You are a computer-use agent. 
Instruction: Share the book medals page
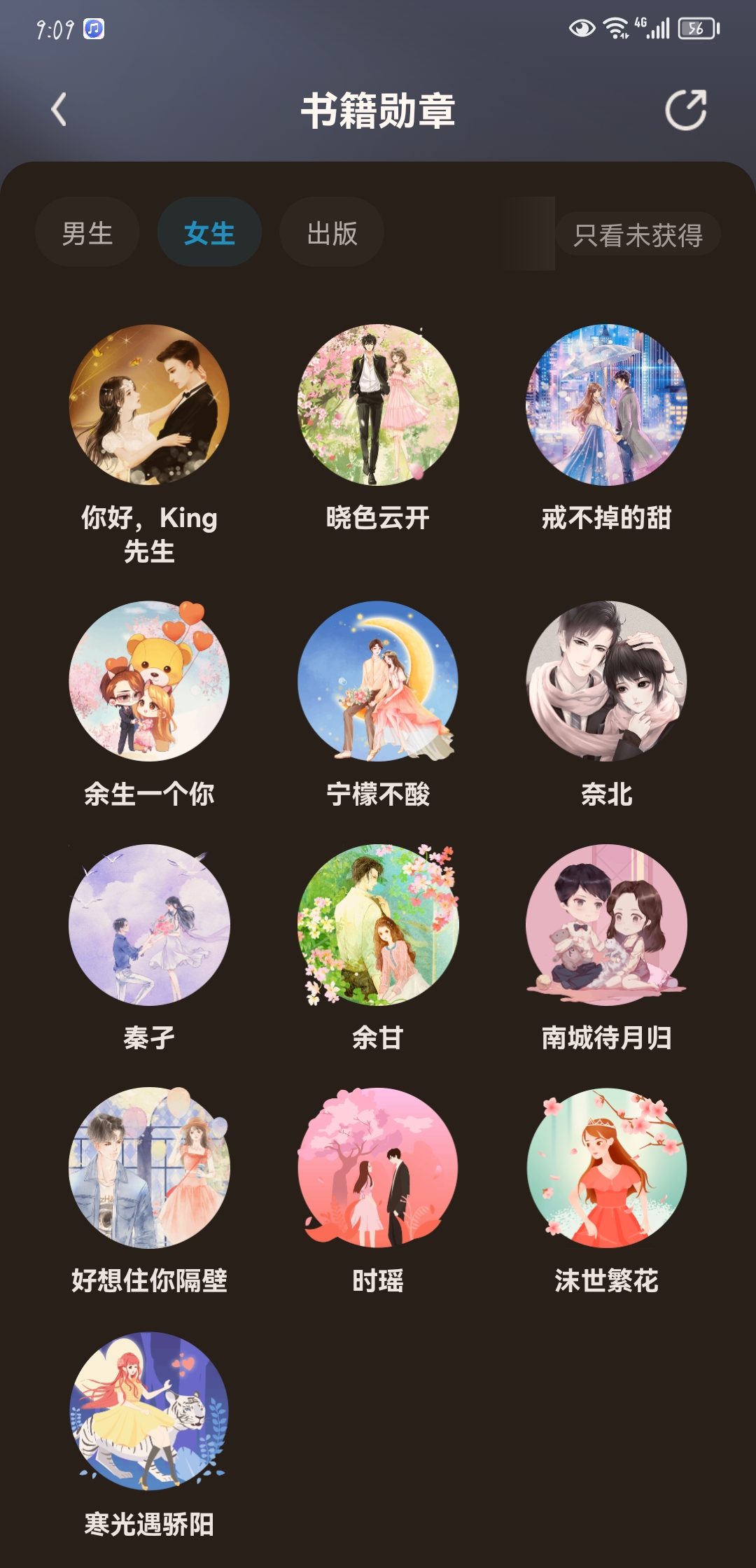click(685, 110)
